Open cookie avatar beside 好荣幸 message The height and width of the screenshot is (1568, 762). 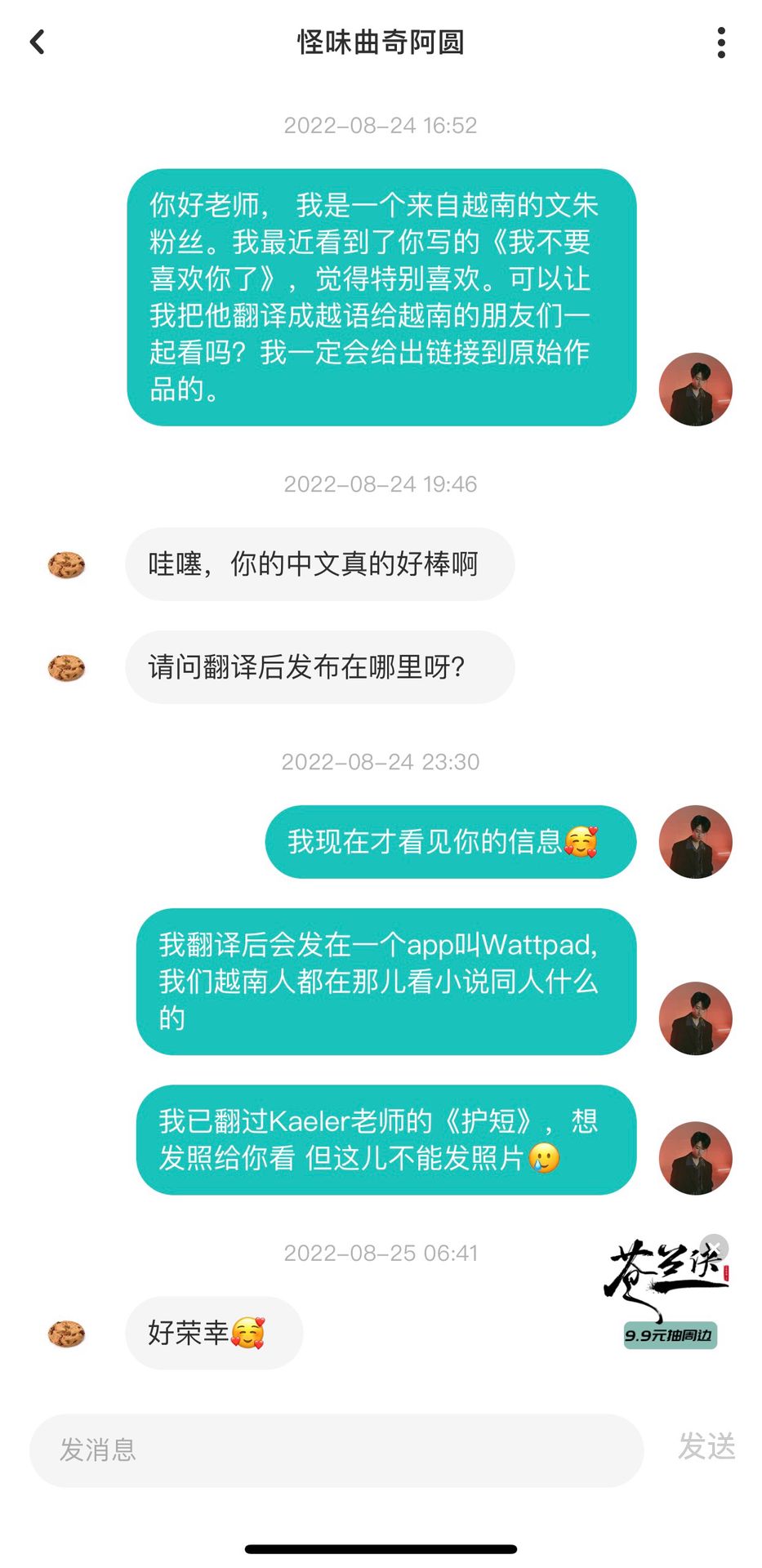(66, 1334)
